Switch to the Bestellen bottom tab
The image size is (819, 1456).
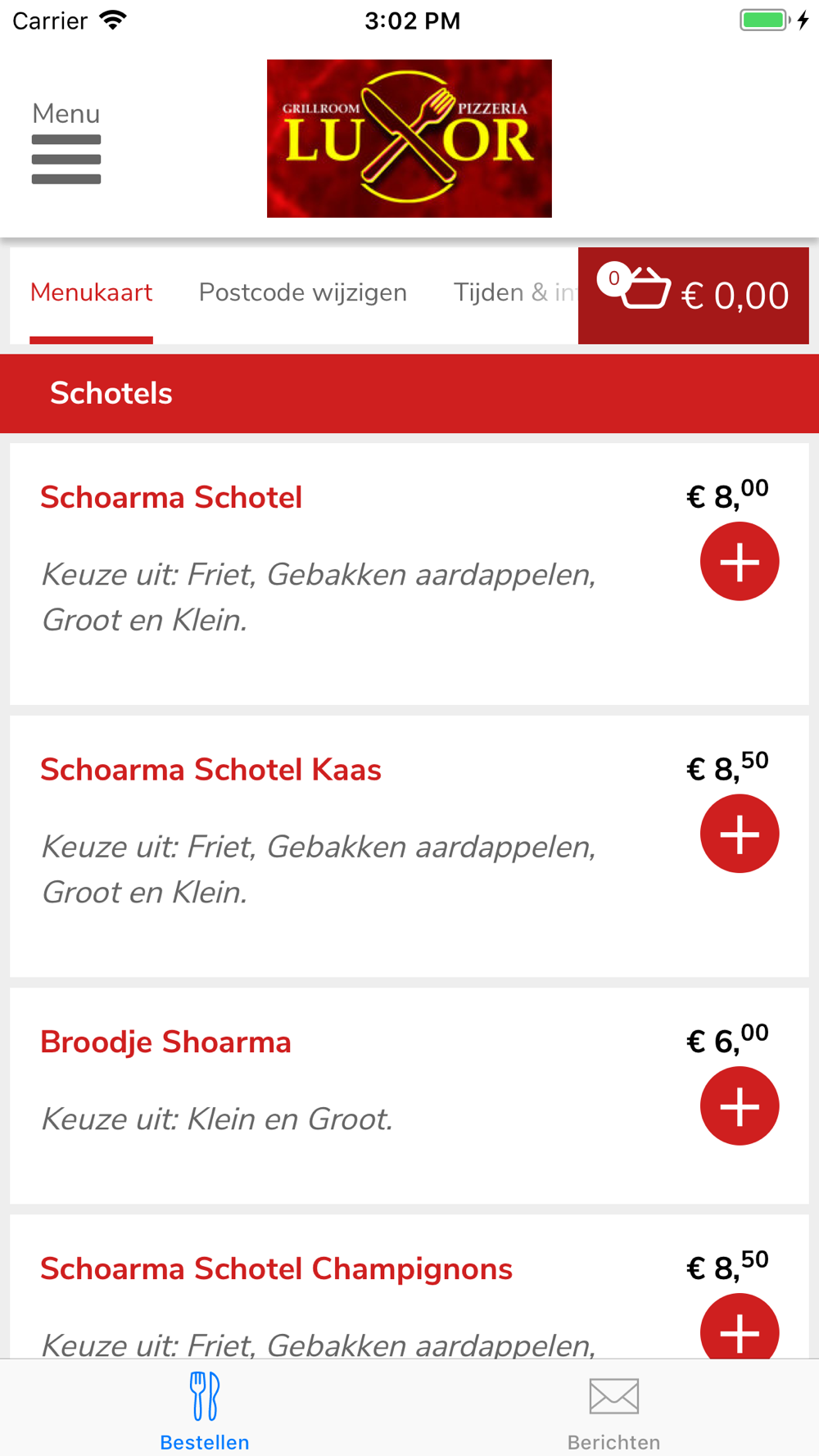click(x=205, y=1412)
